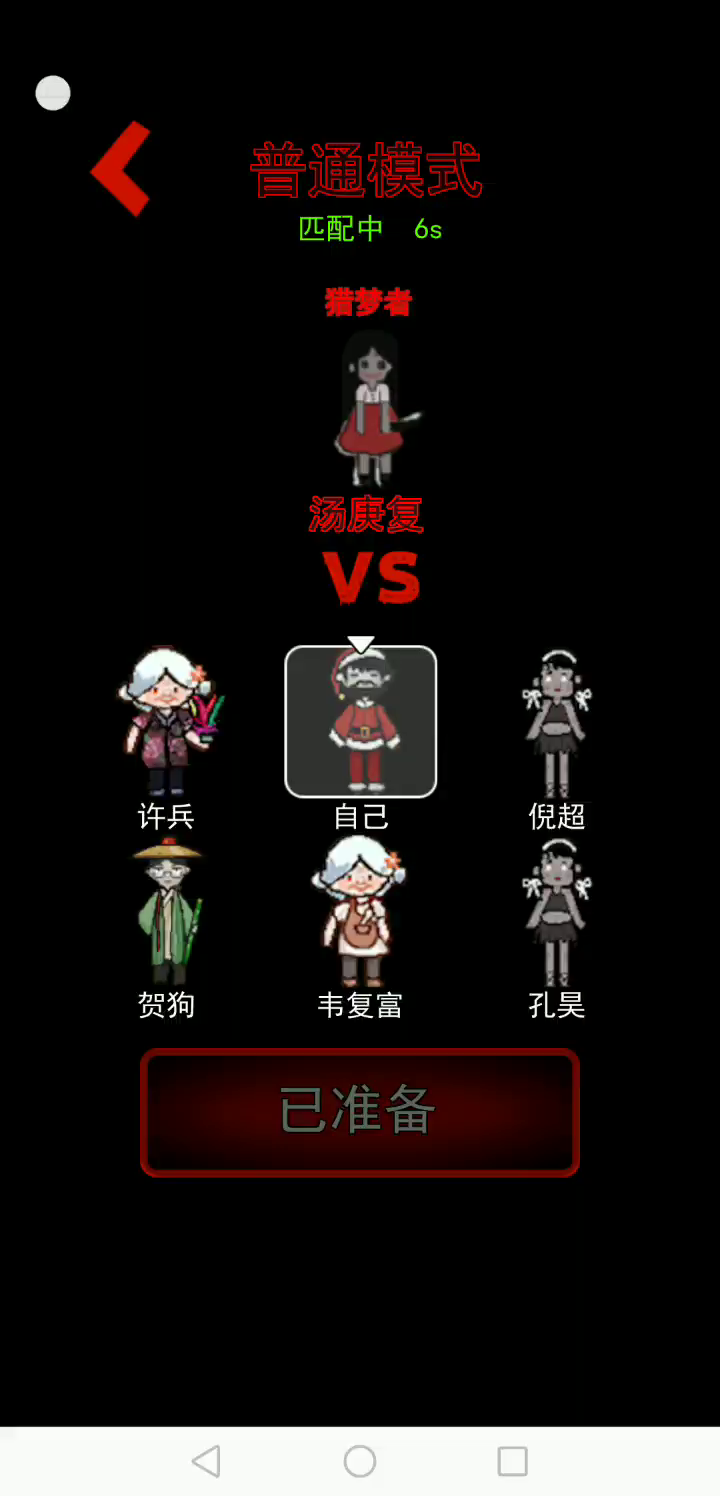Viewport: 720px width, 1496px height.
Task: Open the recent apps view
Action: (512, 1461)
